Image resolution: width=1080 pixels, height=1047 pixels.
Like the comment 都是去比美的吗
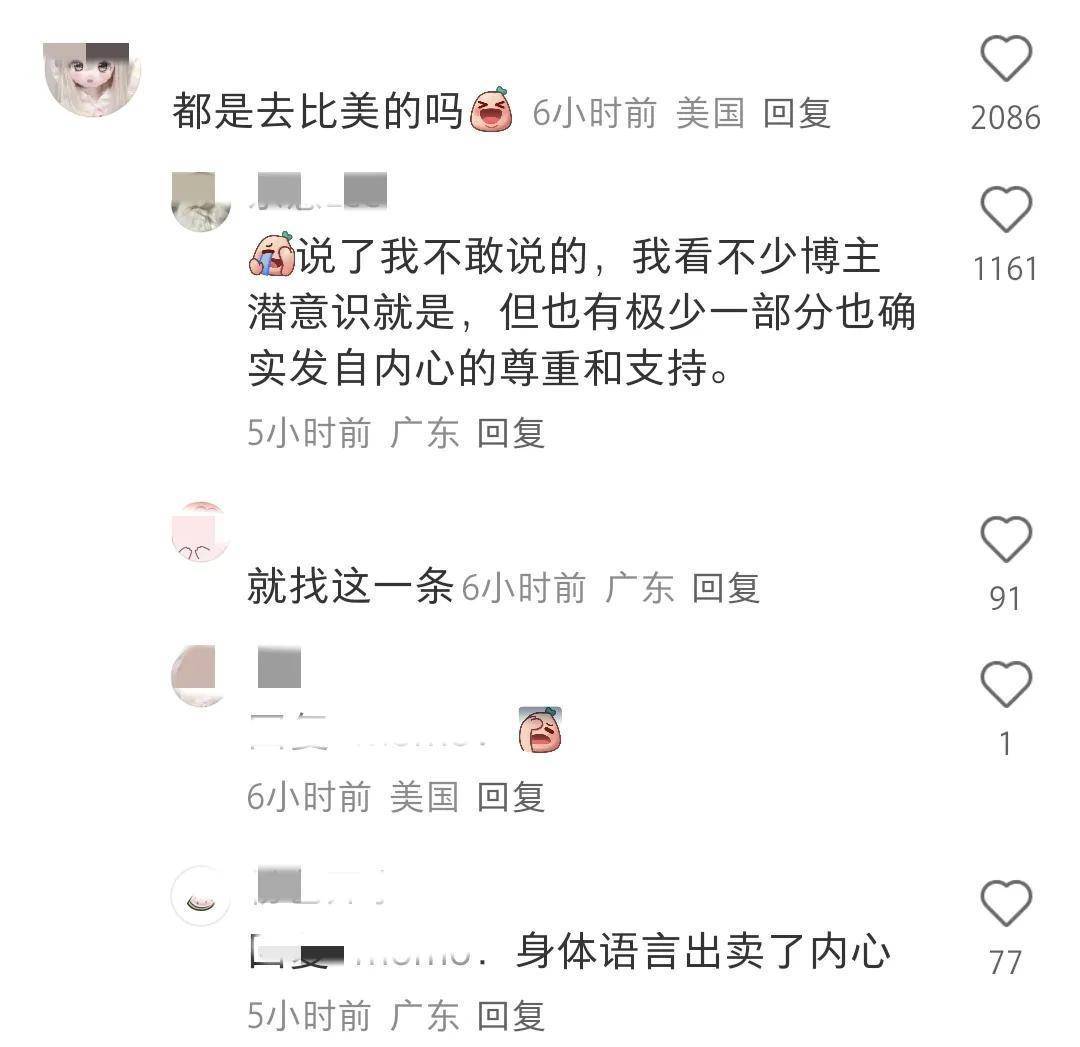click(1005, 59)
